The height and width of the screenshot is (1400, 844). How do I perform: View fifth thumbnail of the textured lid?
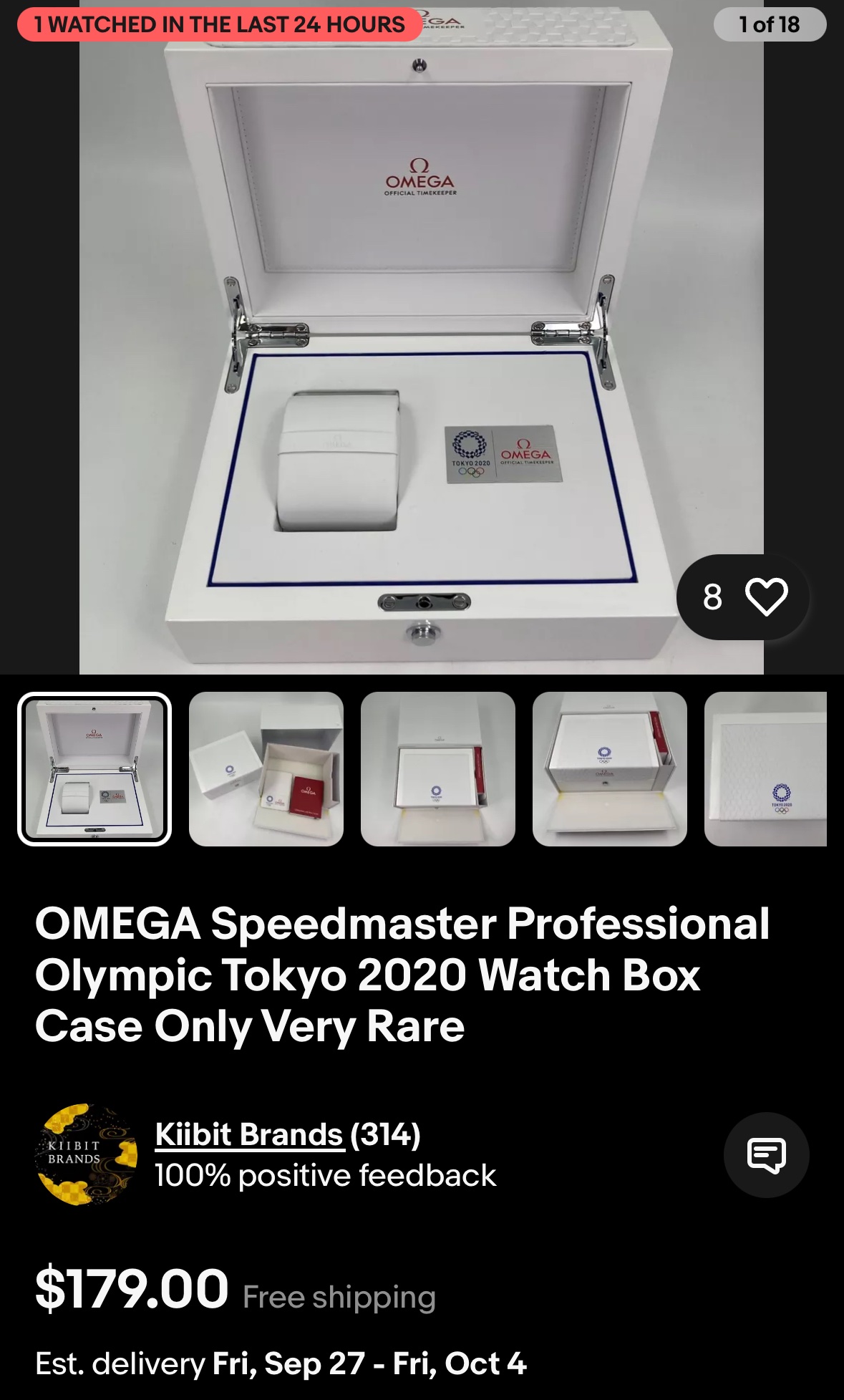766,769
